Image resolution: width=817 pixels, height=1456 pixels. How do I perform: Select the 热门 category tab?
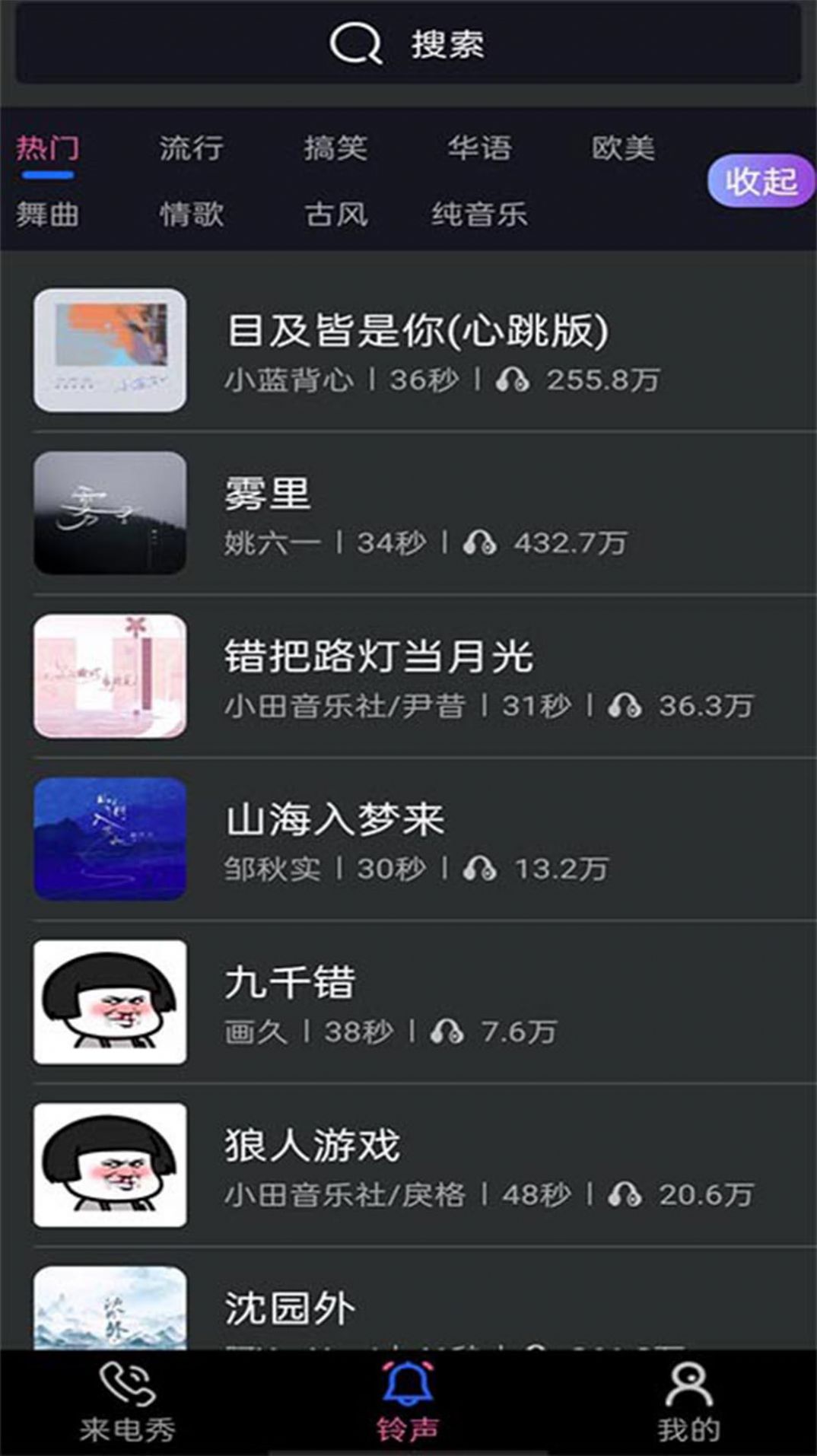coord(50,148)
